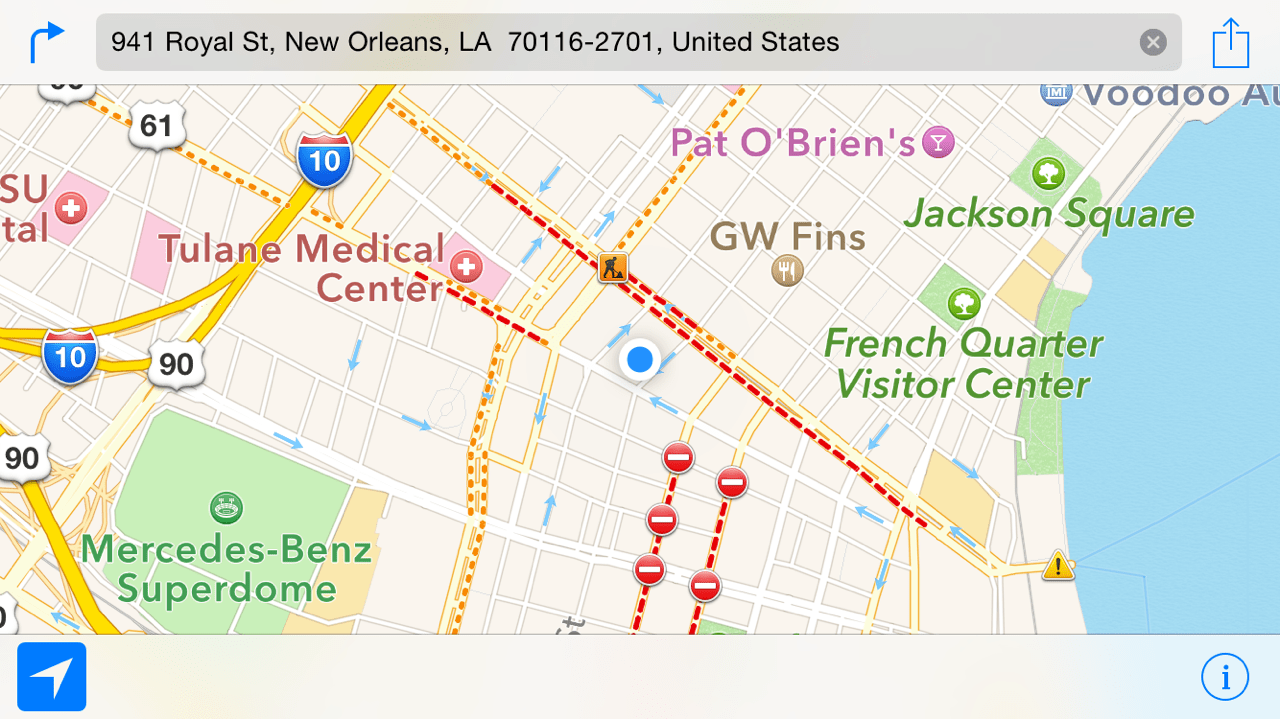Screen dimensions: 1280x719
Task: Center map on current location
Action: (52, 677)
